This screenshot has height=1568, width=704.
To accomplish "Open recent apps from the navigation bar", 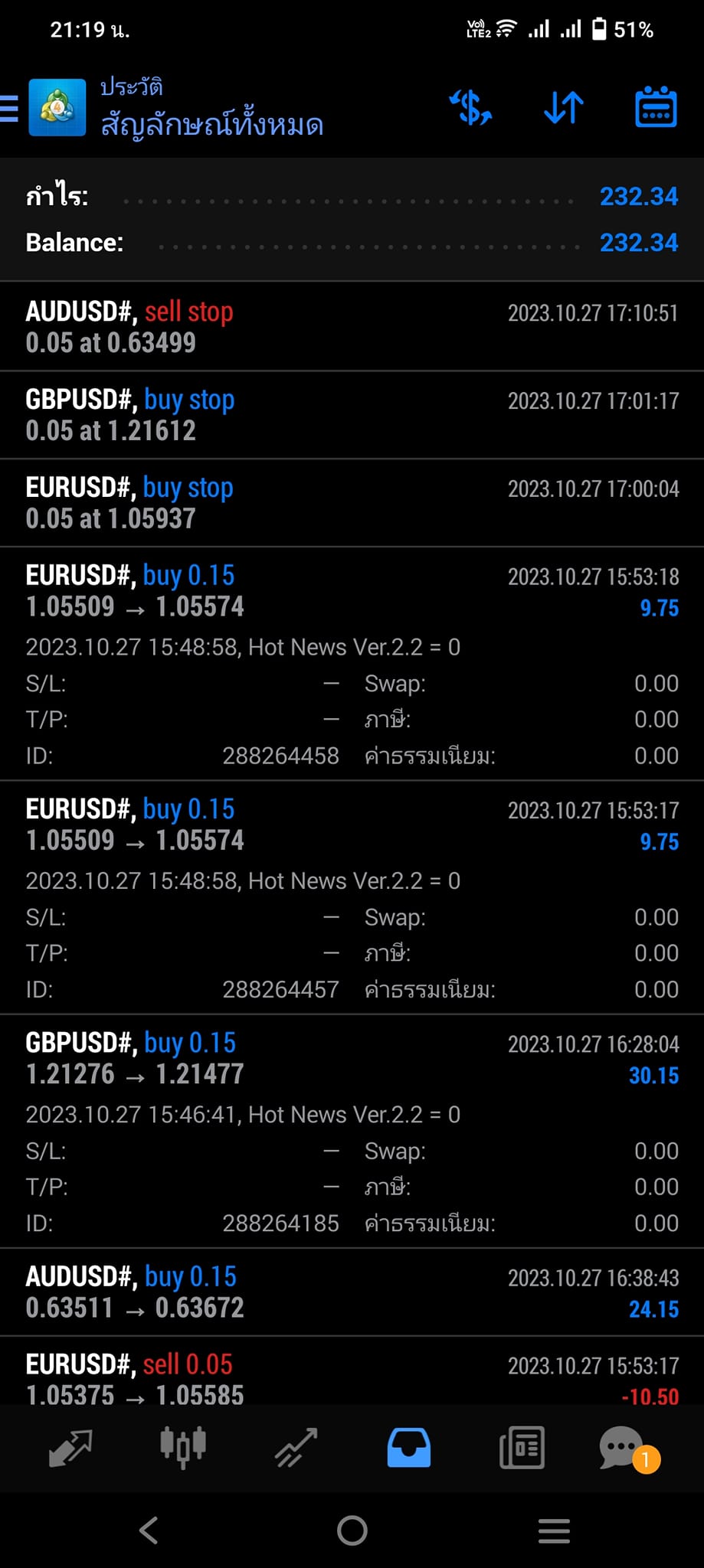I will (x=554, y=1530).
